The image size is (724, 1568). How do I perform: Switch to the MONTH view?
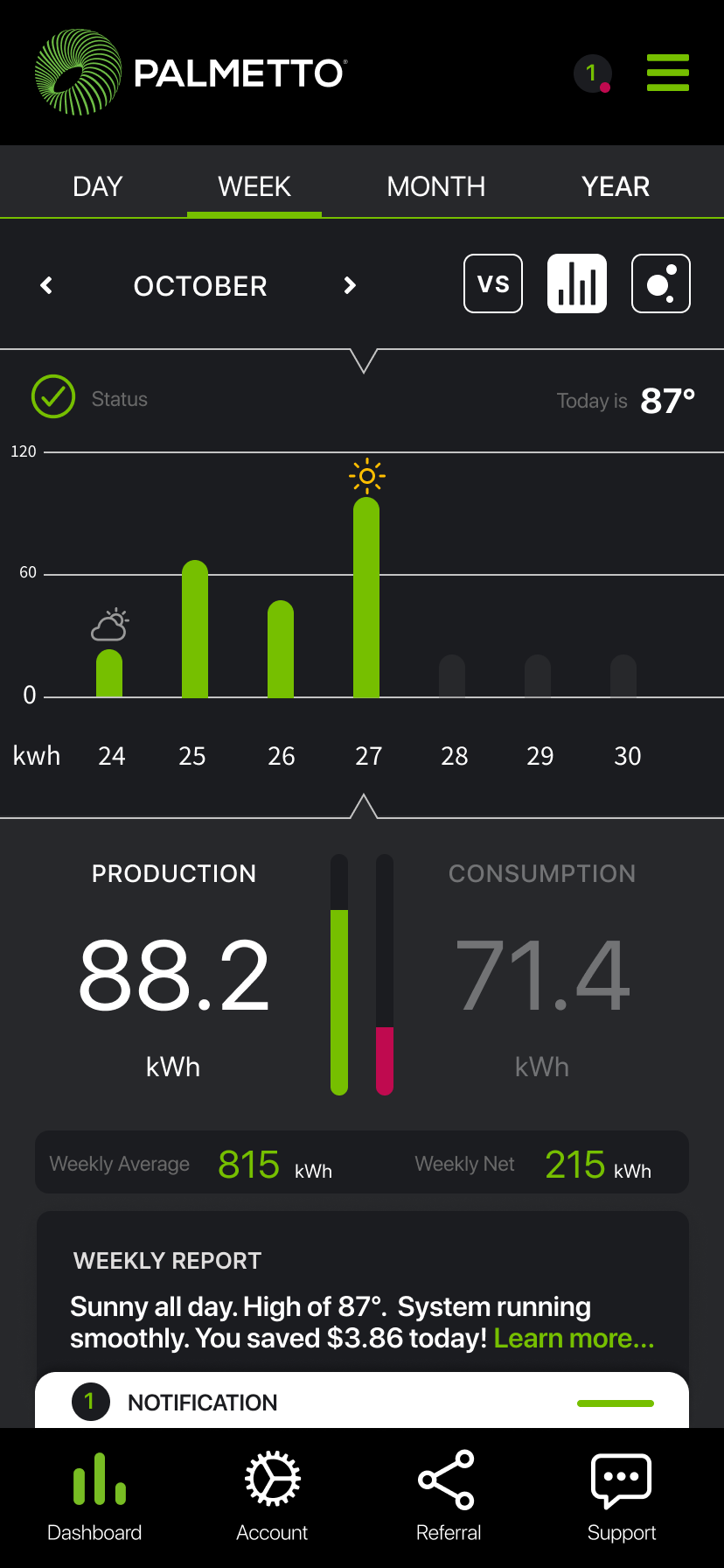[x=435, y=186]
